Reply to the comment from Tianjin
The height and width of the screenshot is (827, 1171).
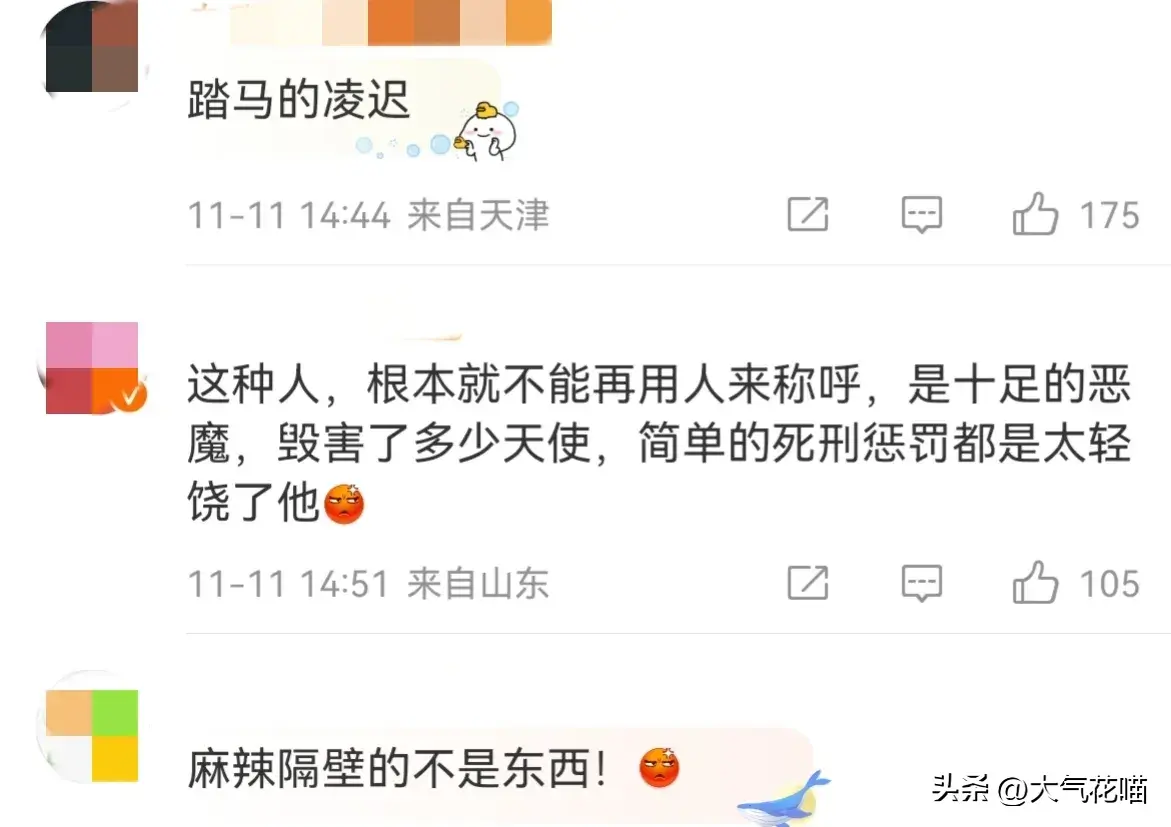[921, 215]
